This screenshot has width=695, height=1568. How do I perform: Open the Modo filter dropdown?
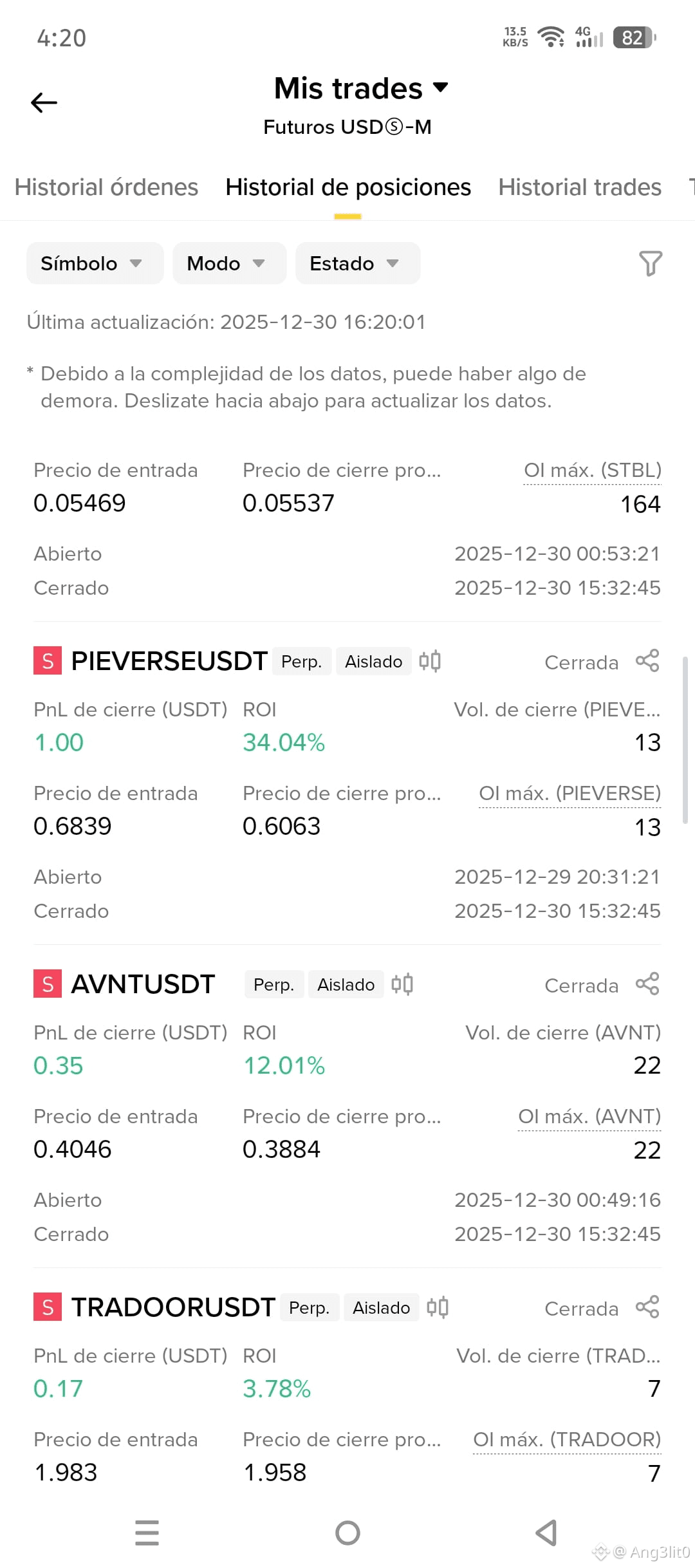tap(229, 263)
